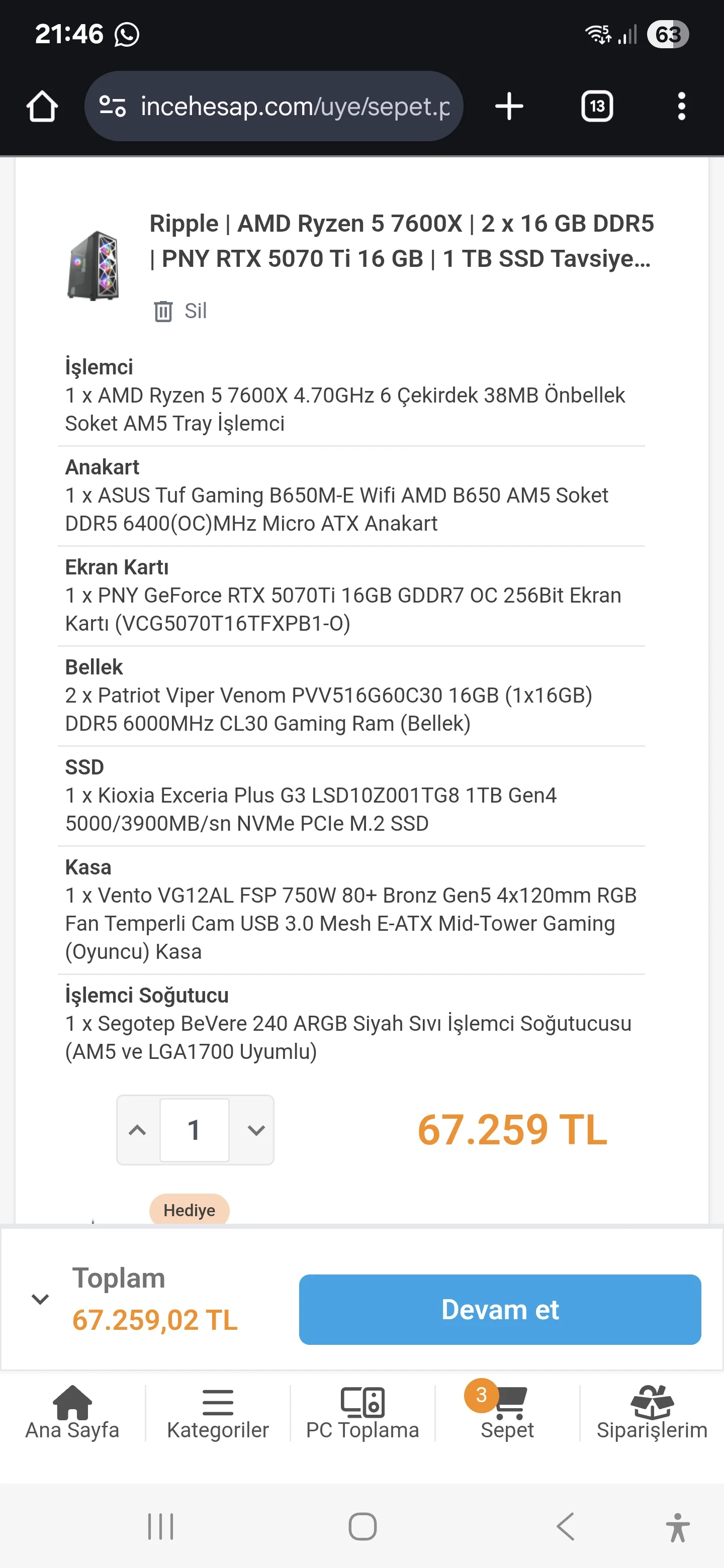Select the quantity field showing 1

[194, 1130]
